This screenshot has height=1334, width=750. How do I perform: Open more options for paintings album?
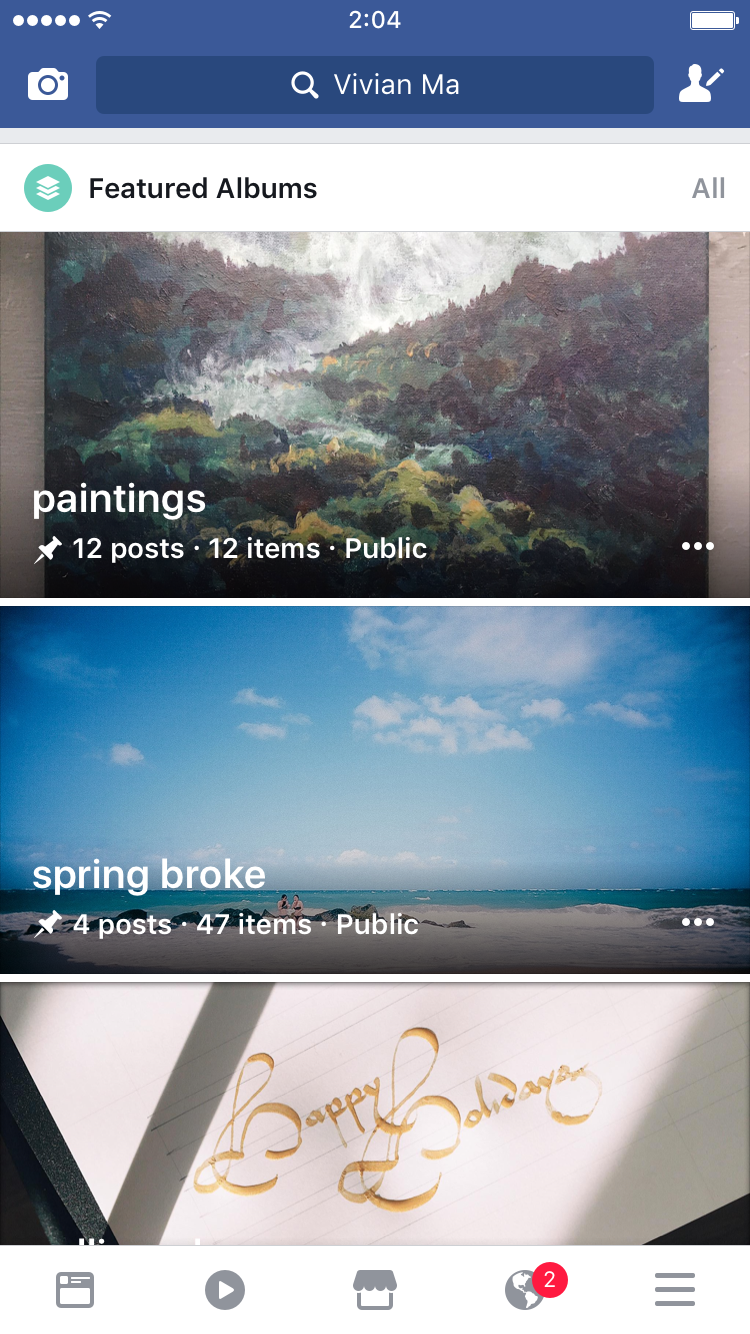(697, 546)
